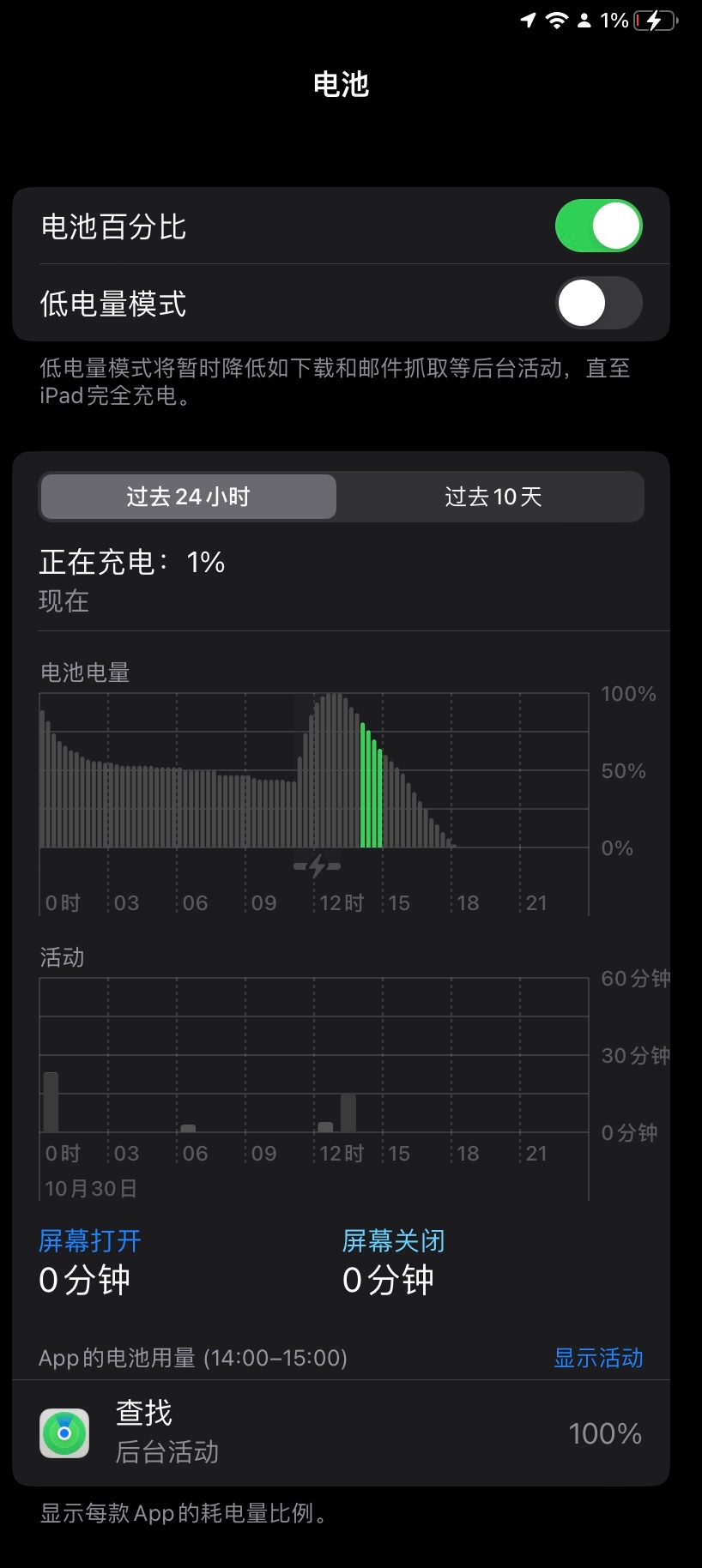Enable 低电量模式
Viewport: 702px width, 1568px height.
pos(598,303)
